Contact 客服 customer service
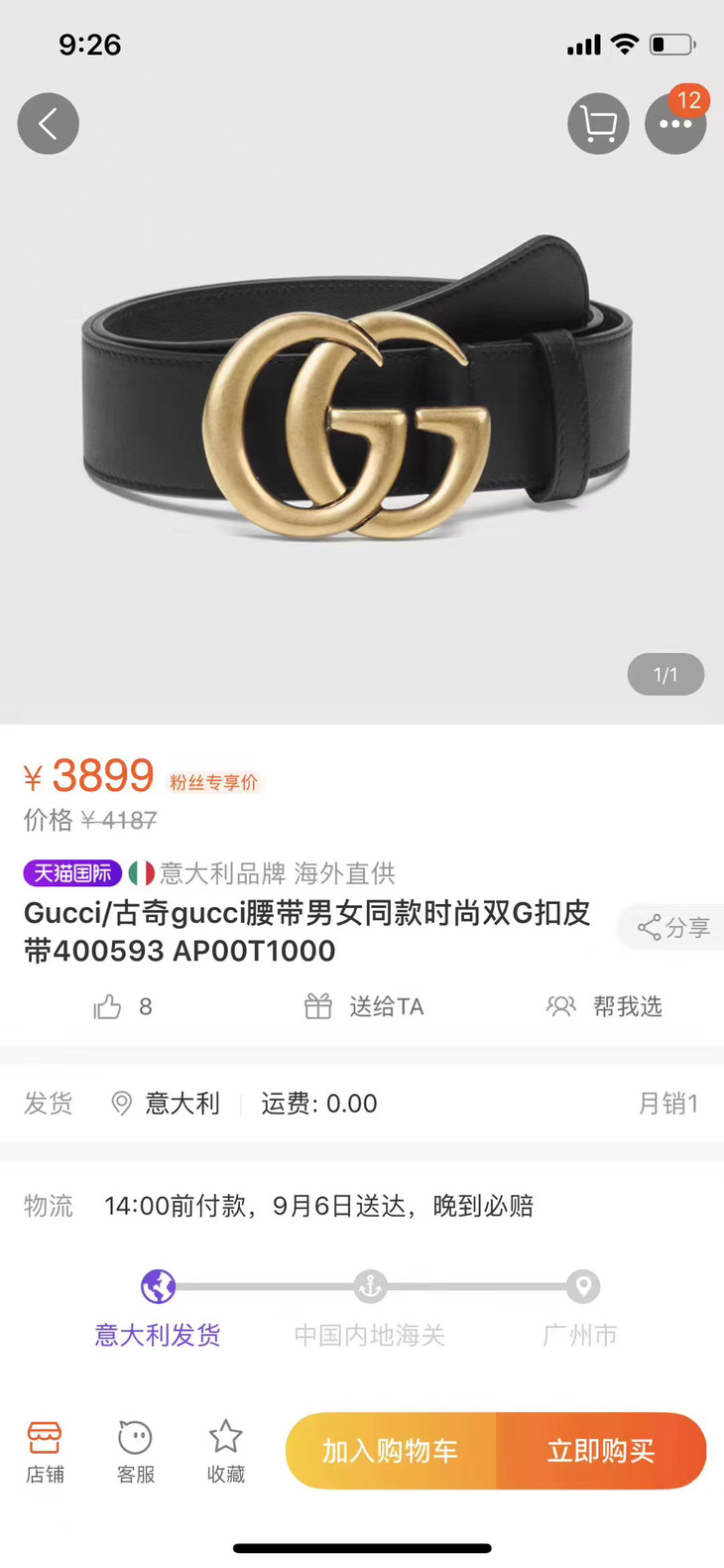This screenshot has height=1568, width=724. (136, 1452)
